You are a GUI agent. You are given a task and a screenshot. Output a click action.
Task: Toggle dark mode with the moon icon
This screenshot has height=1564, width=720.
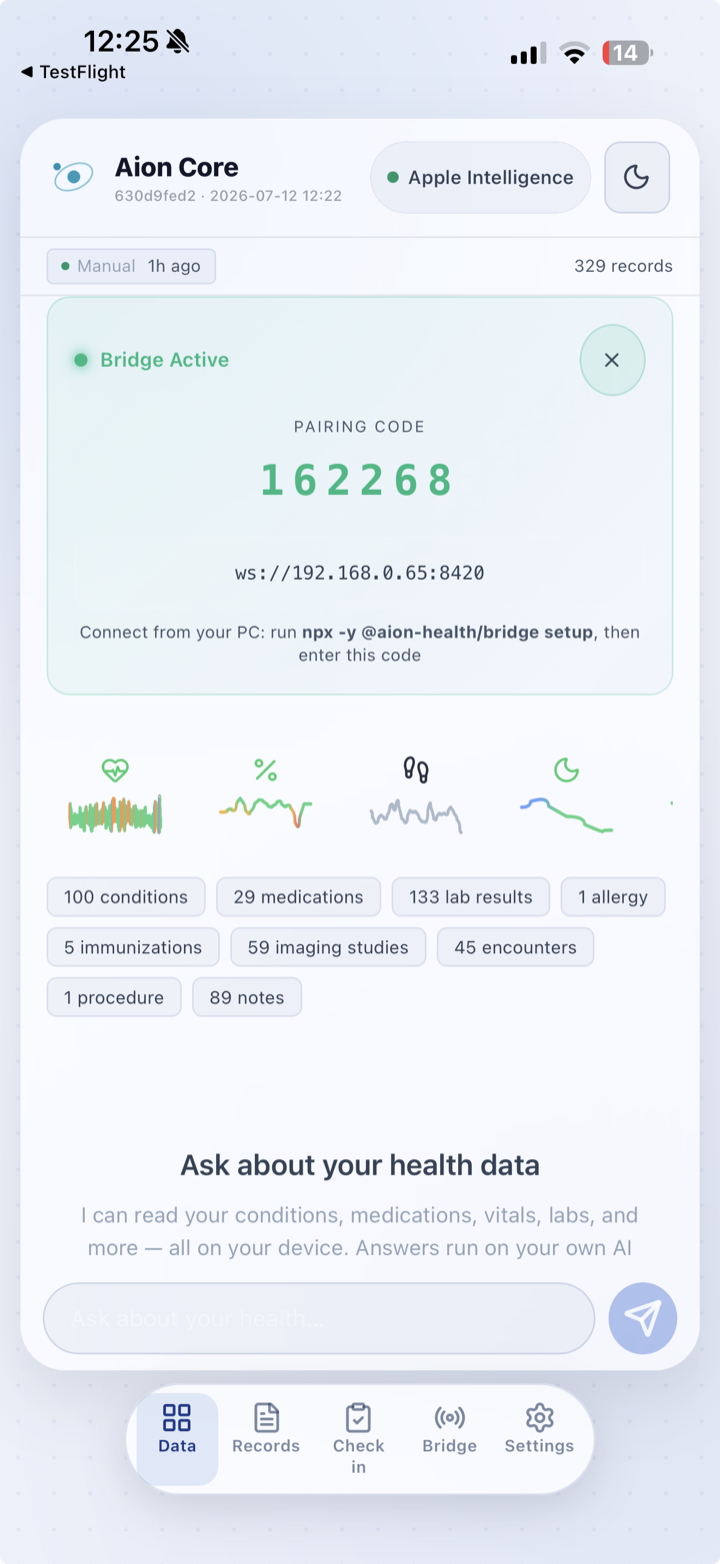point(637,177)
